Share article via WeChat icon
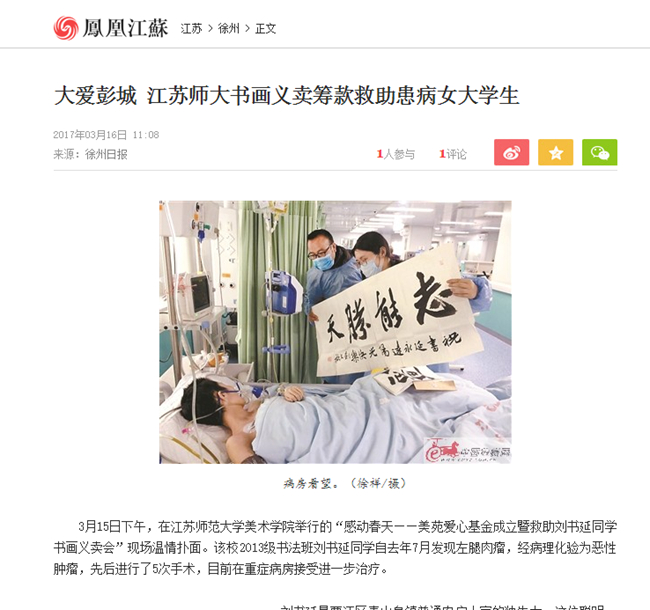 click(600, 153)
